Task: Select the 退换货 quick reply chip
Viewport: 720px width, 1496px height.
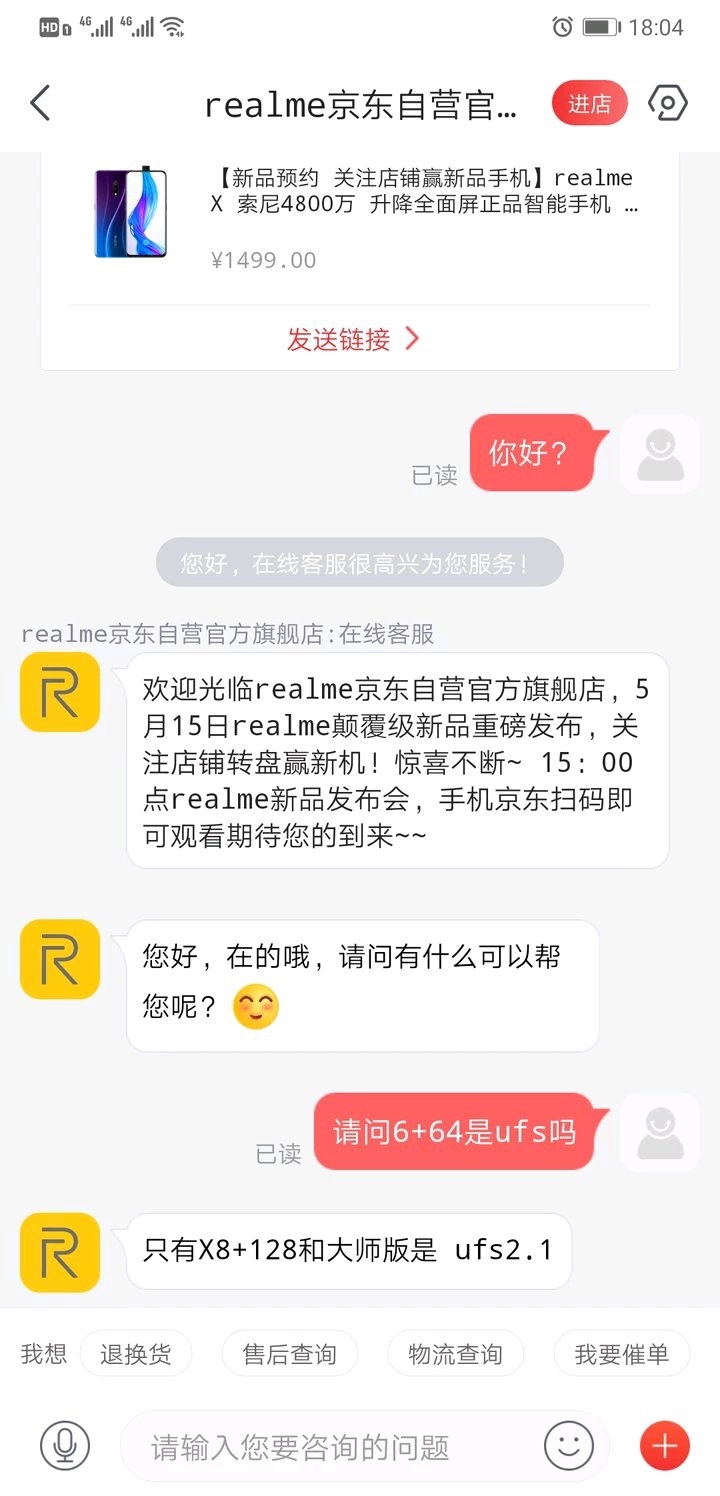Action: coord(136,1352)
